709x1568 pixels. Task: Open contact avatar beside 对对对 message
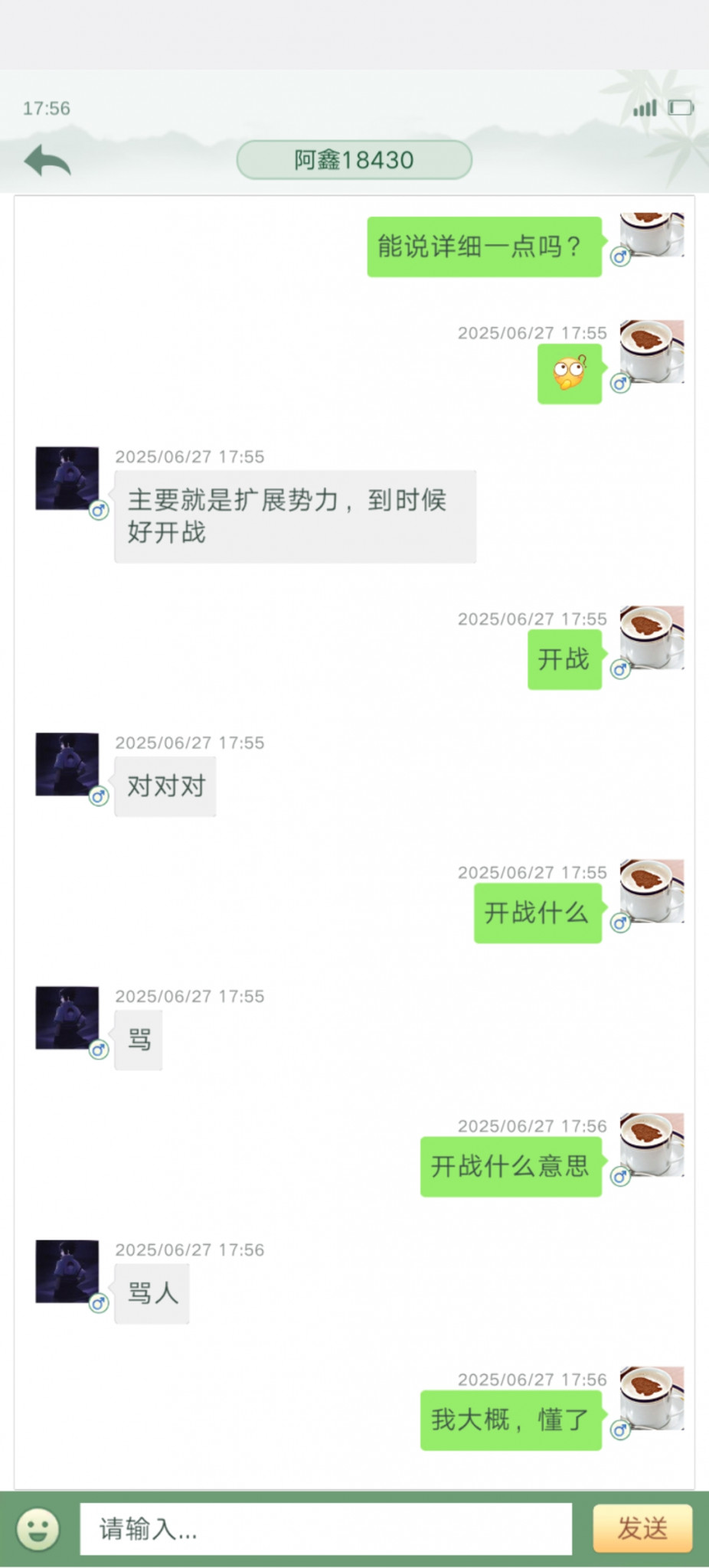[x=67, y=764]
